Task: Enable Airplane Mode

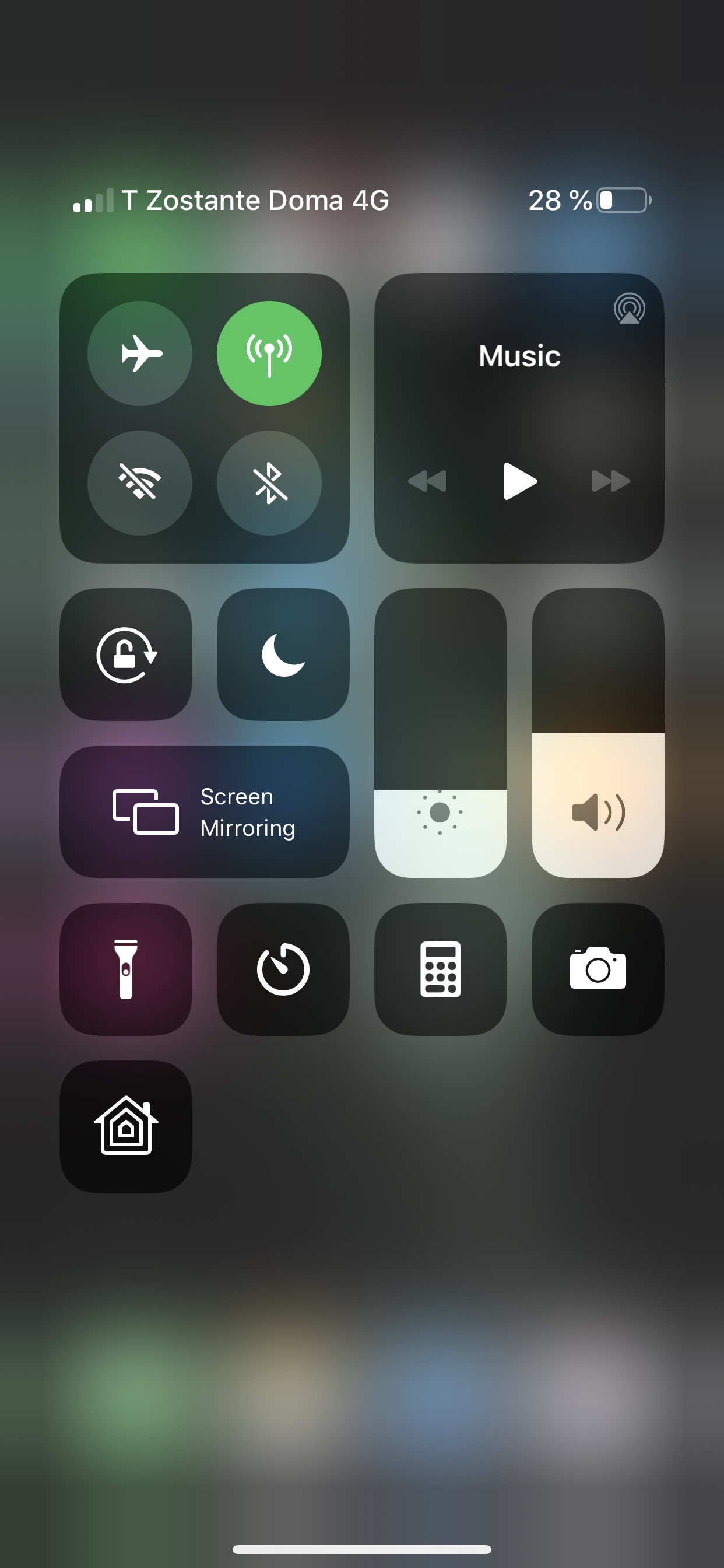Action: tap(140, 353)
